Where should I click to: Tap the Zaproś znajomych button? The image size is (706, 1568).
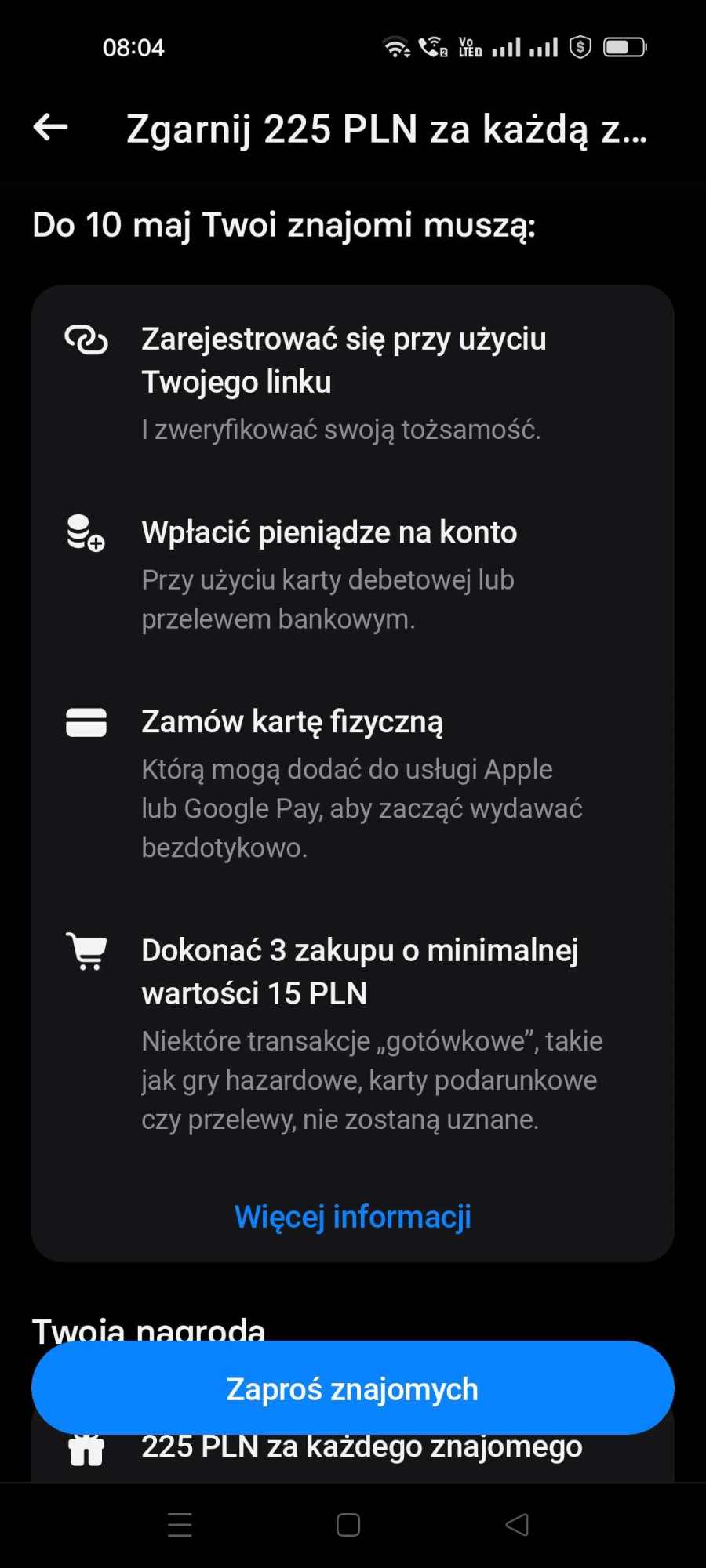coord(352,1388)
